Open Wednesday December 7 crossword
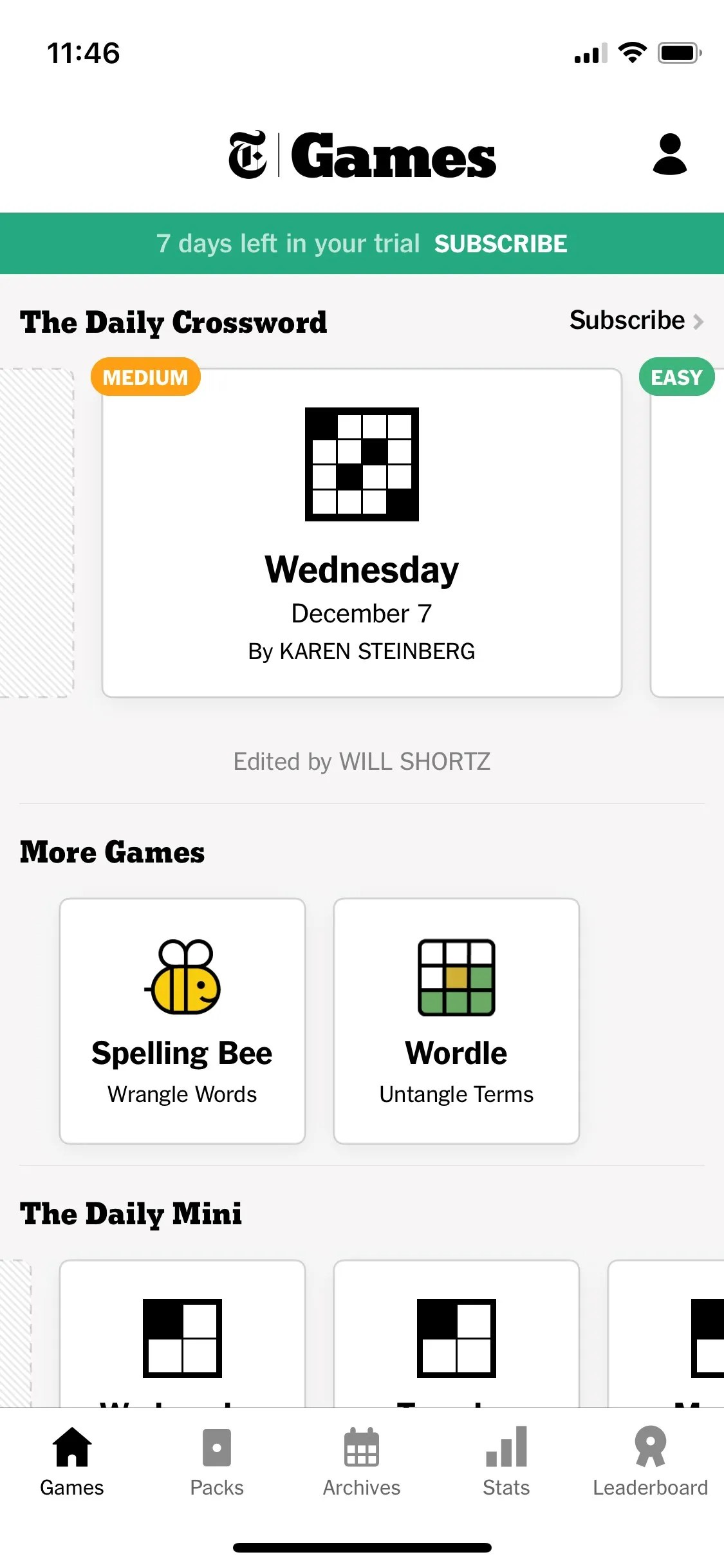Screen dimensions: 724x1568 tap(362, 533)
